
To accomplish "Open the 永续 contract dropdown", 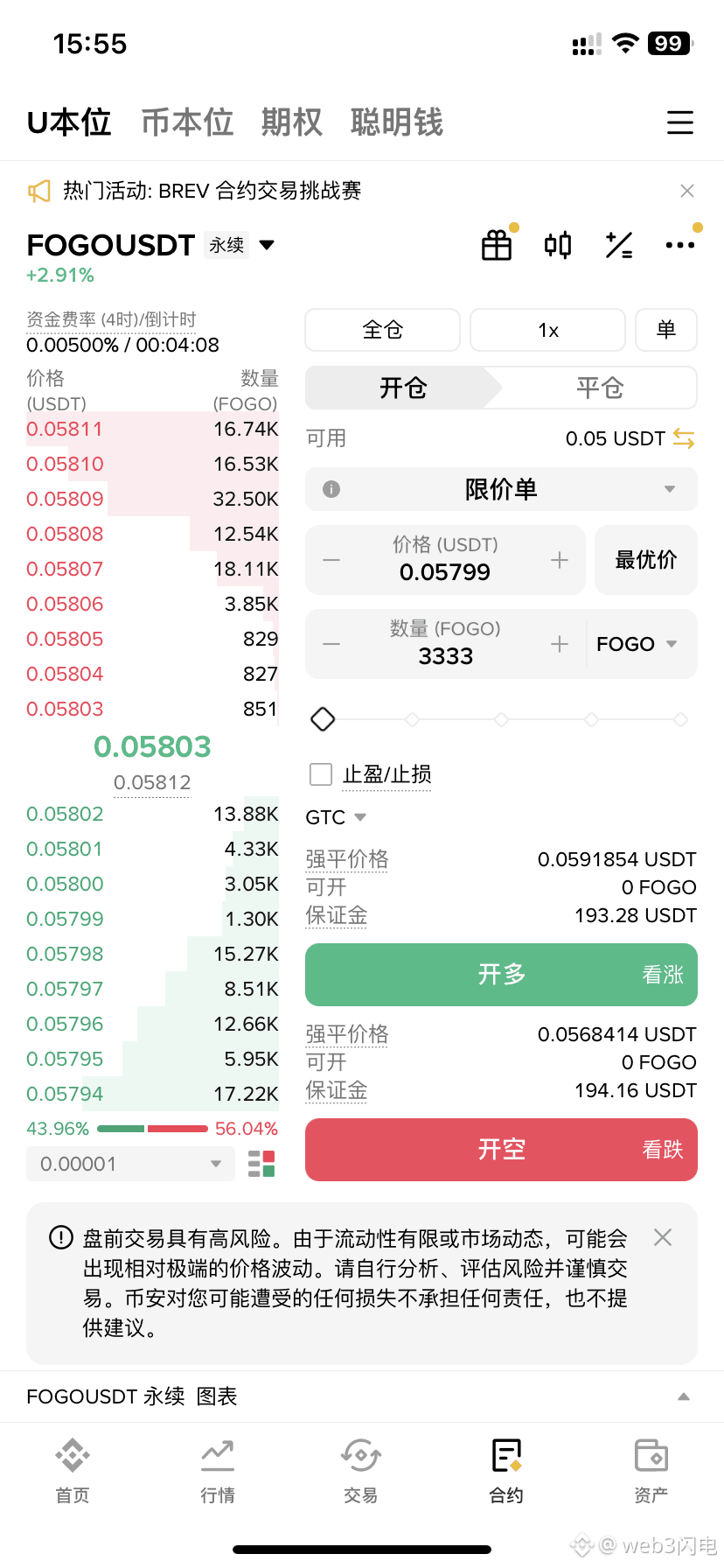I will pos(243,245).
